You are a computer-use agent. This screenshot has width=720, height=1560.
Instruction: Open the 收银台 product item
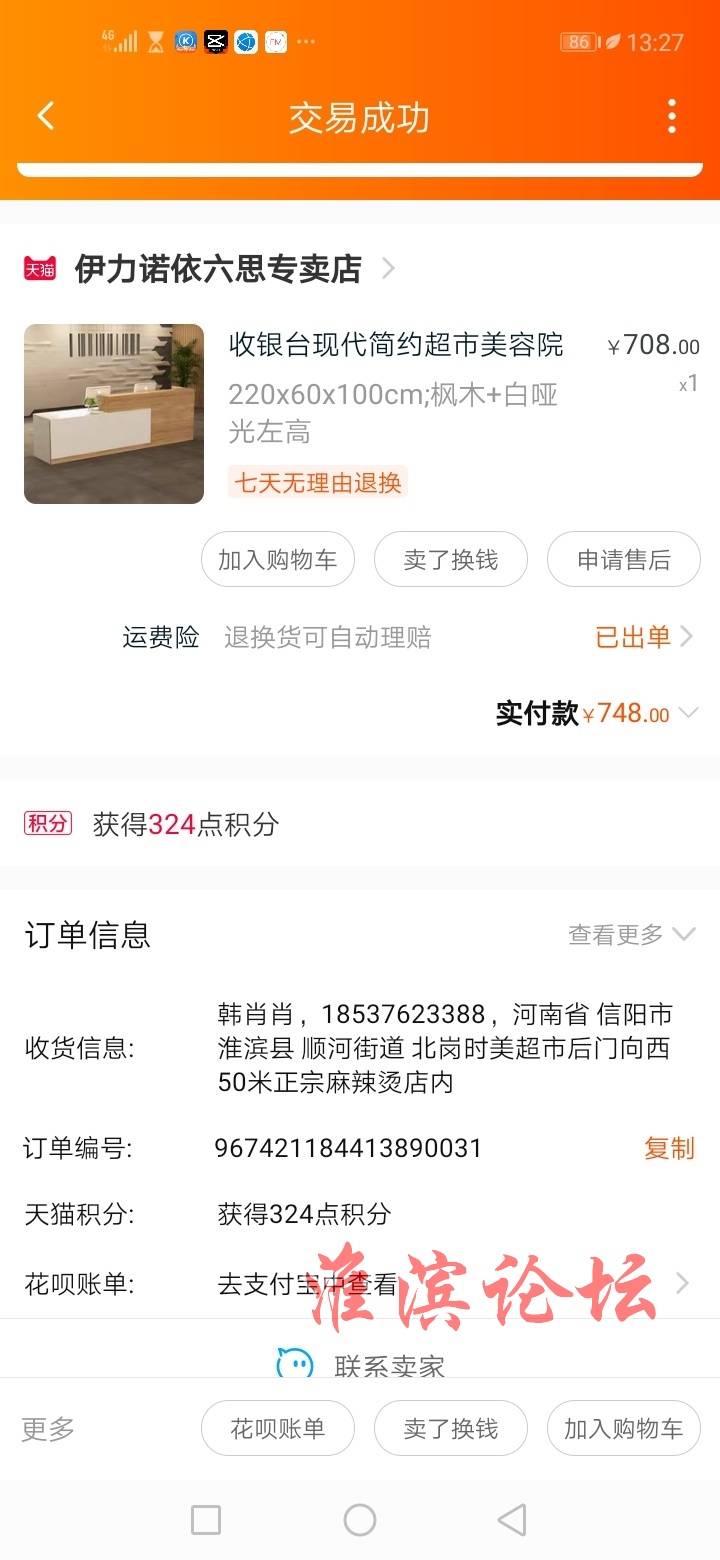coord(395,345)
